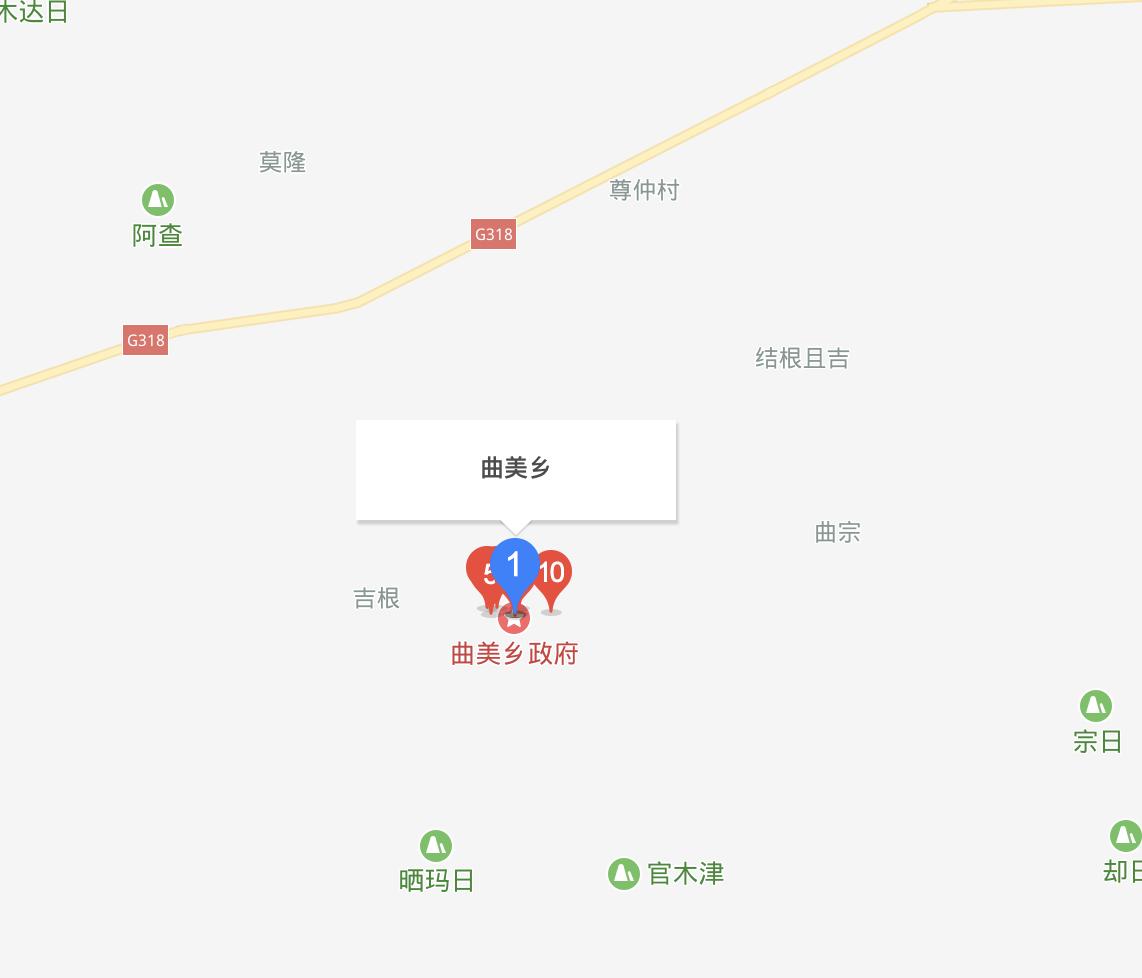Select the red marker numbered 5
The height and width of the screenshot is (978, 1142).
pyautogui.click(x=480, y=574)
